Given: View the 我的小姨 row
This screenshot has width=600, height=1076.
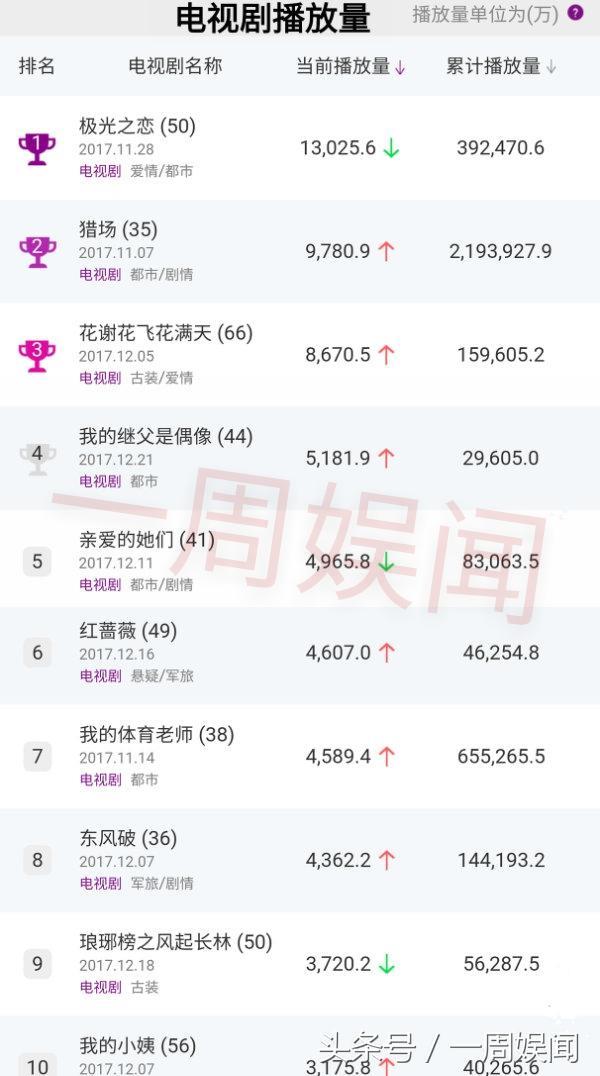Looking at the screenshot, I should [x=300, y=1046].
